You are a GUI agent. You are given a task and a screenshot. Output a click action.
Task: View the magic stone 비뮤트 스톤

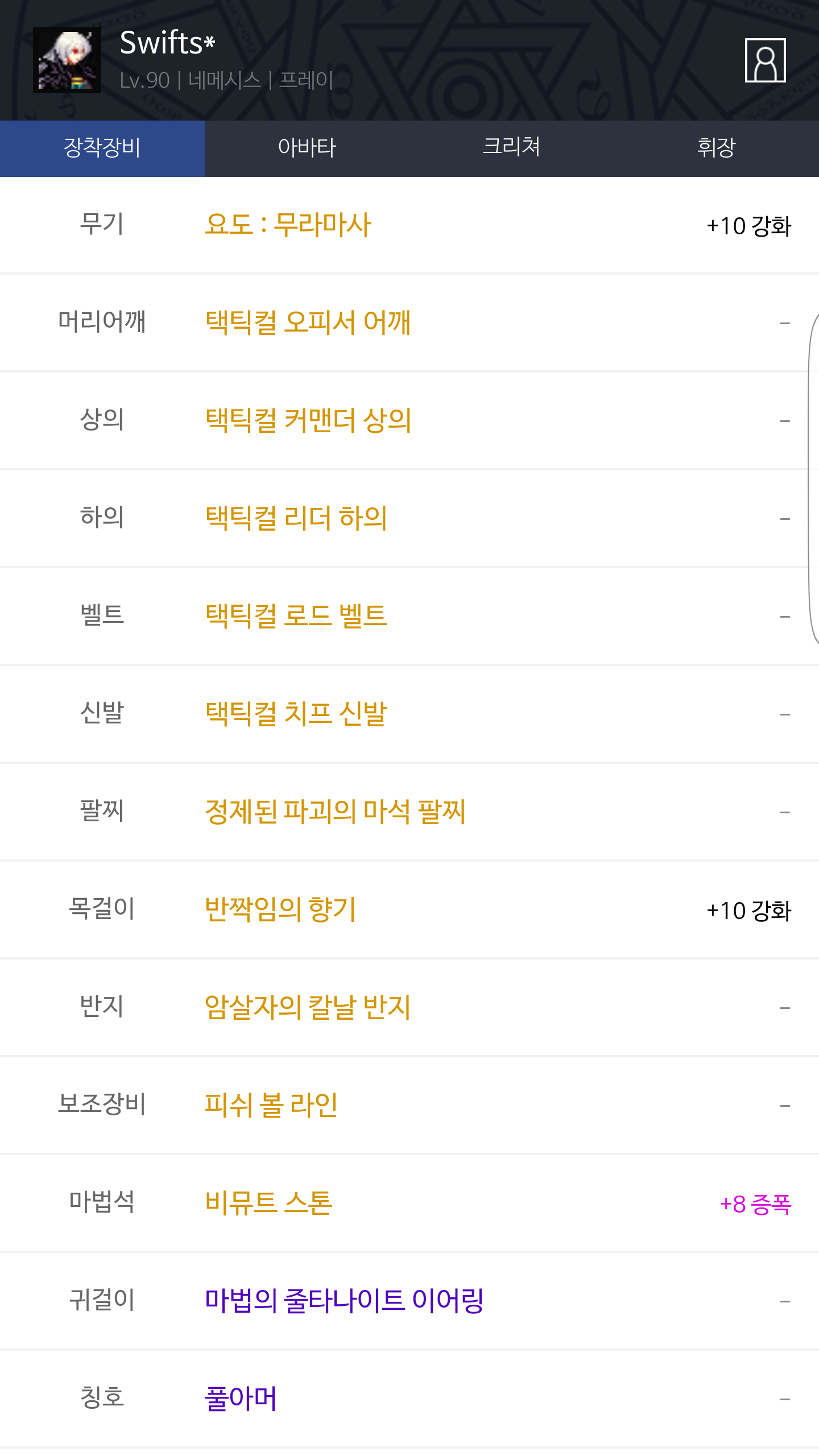(x=268, y=1203)
